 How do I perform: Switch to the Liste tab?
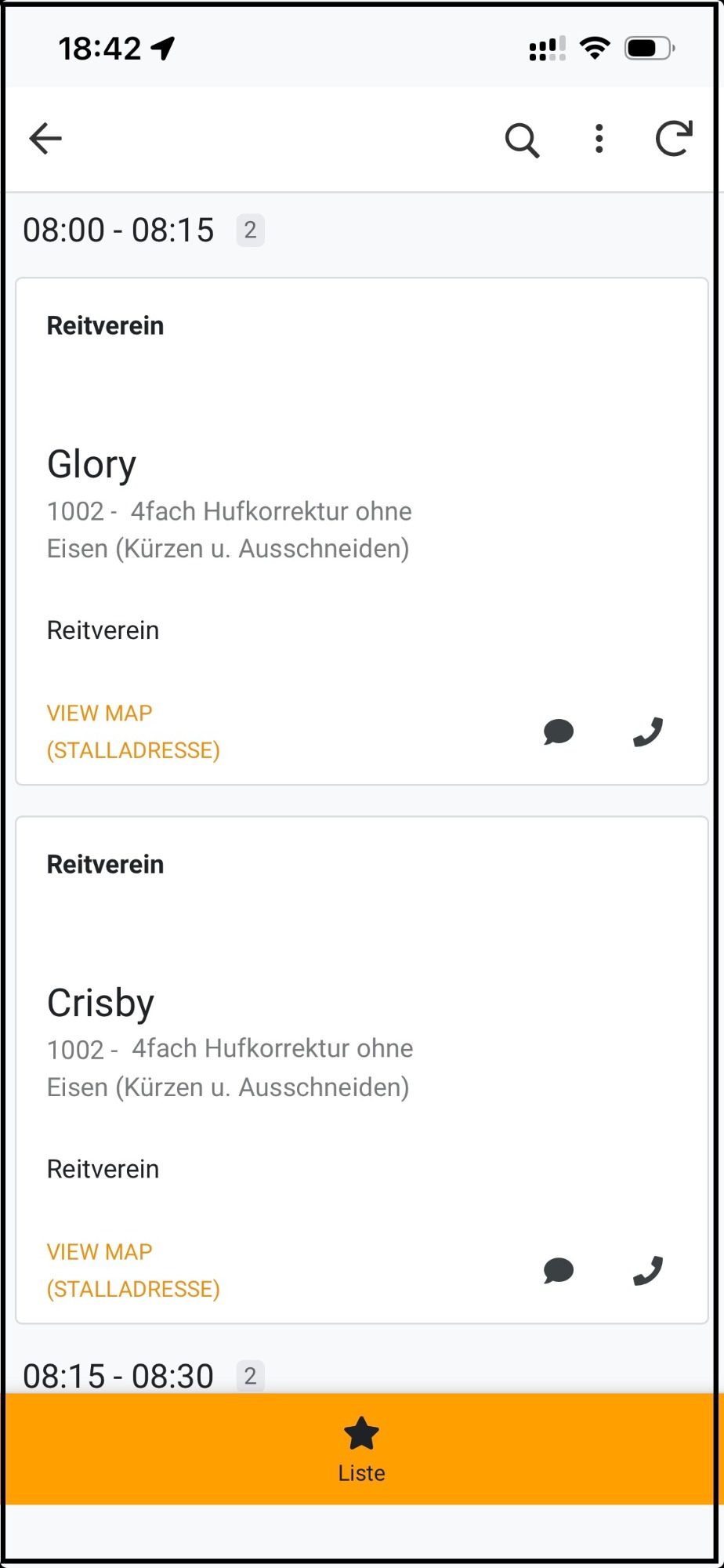(361, 1450)
